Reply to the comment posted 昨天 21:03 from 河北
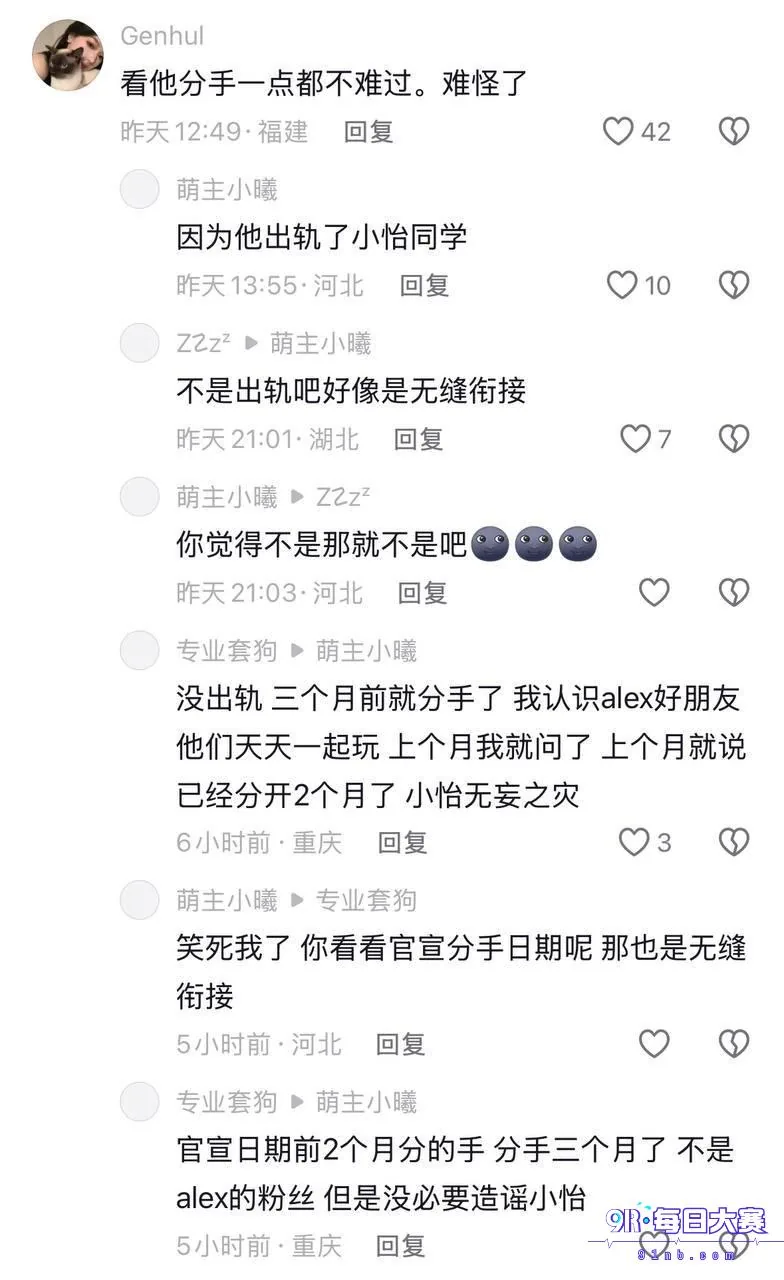Screen dimensions: 784x1280 tap(422, 592)
